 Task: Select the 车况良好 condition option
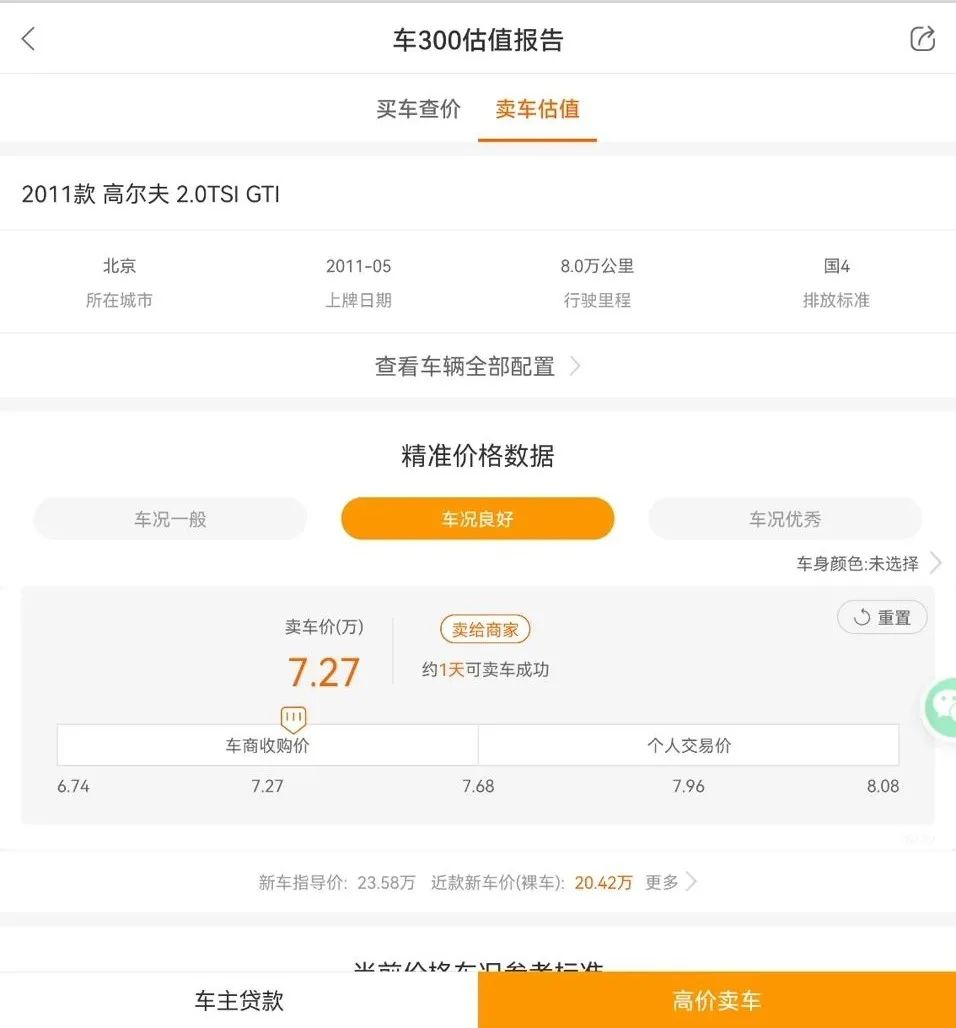pyautogui.click(x=477, y=518)
